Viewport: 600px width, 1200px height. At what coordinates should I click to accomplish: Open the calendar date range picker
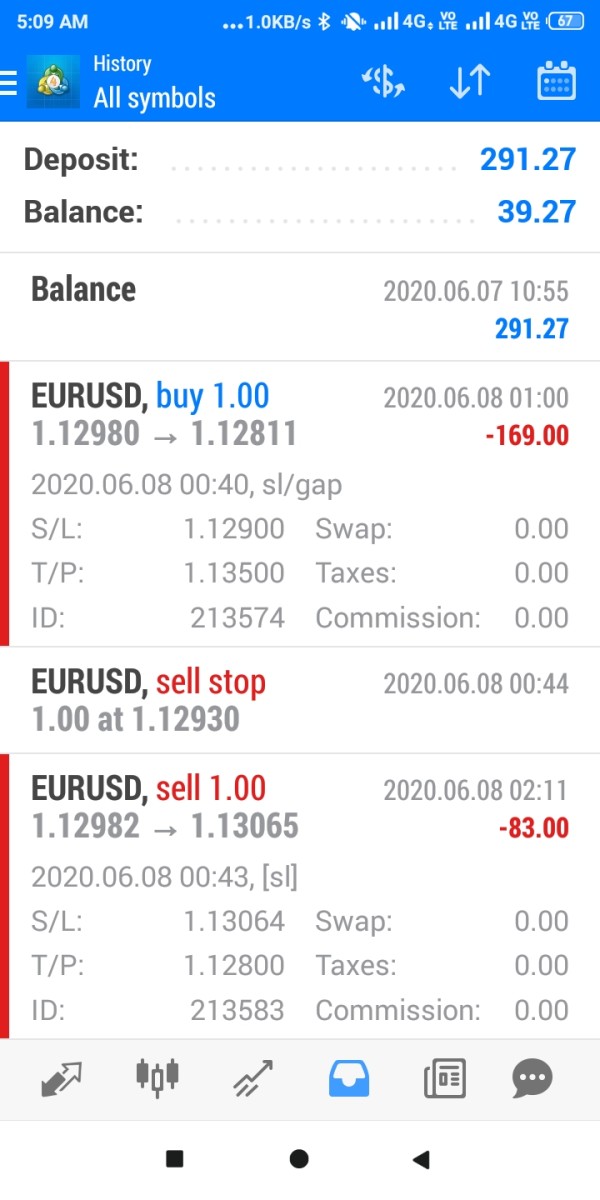coord(556,84)
